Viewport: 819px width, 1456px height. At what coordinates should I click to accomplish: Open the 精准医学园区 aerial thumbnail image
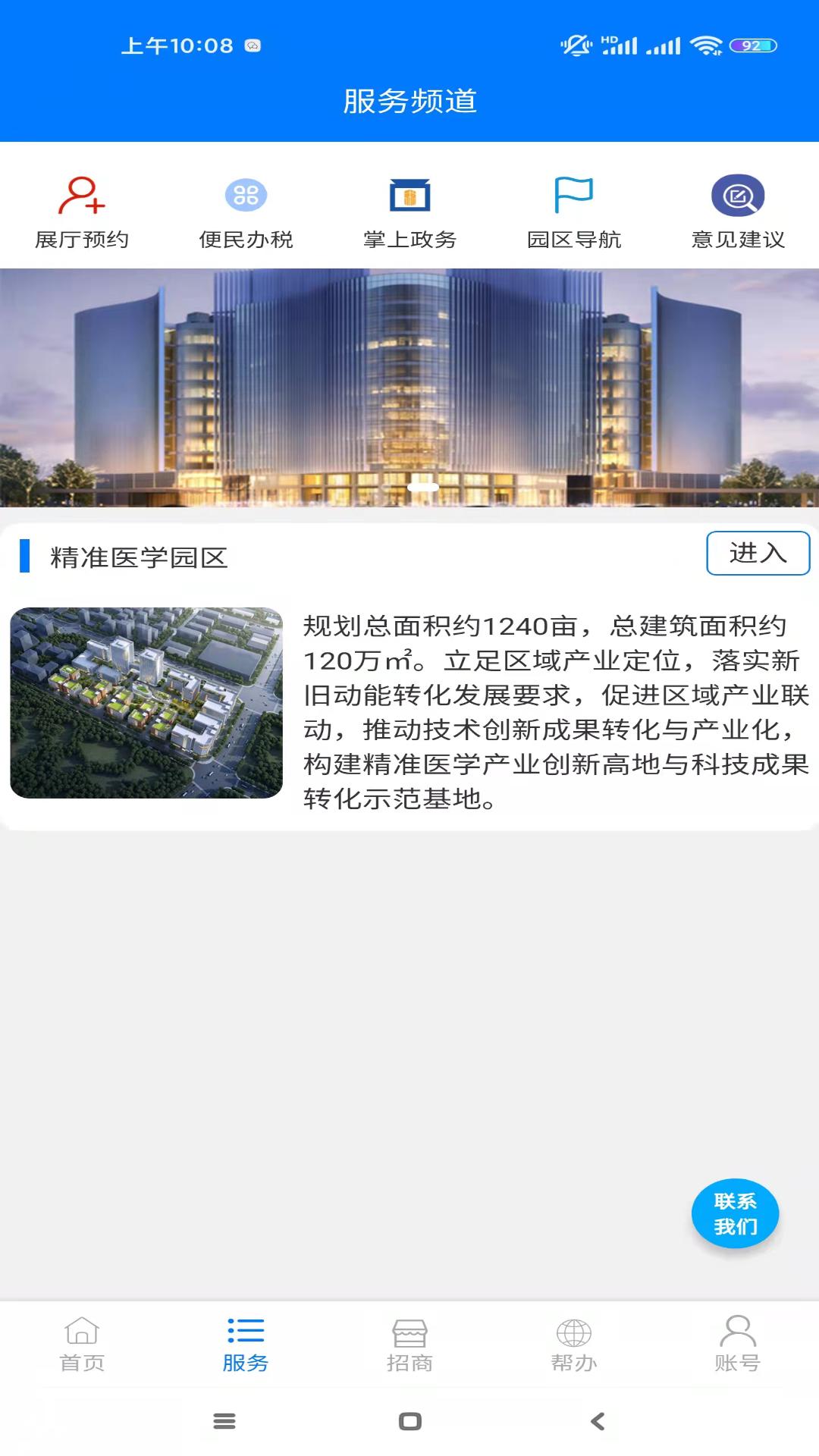point(146,703)
